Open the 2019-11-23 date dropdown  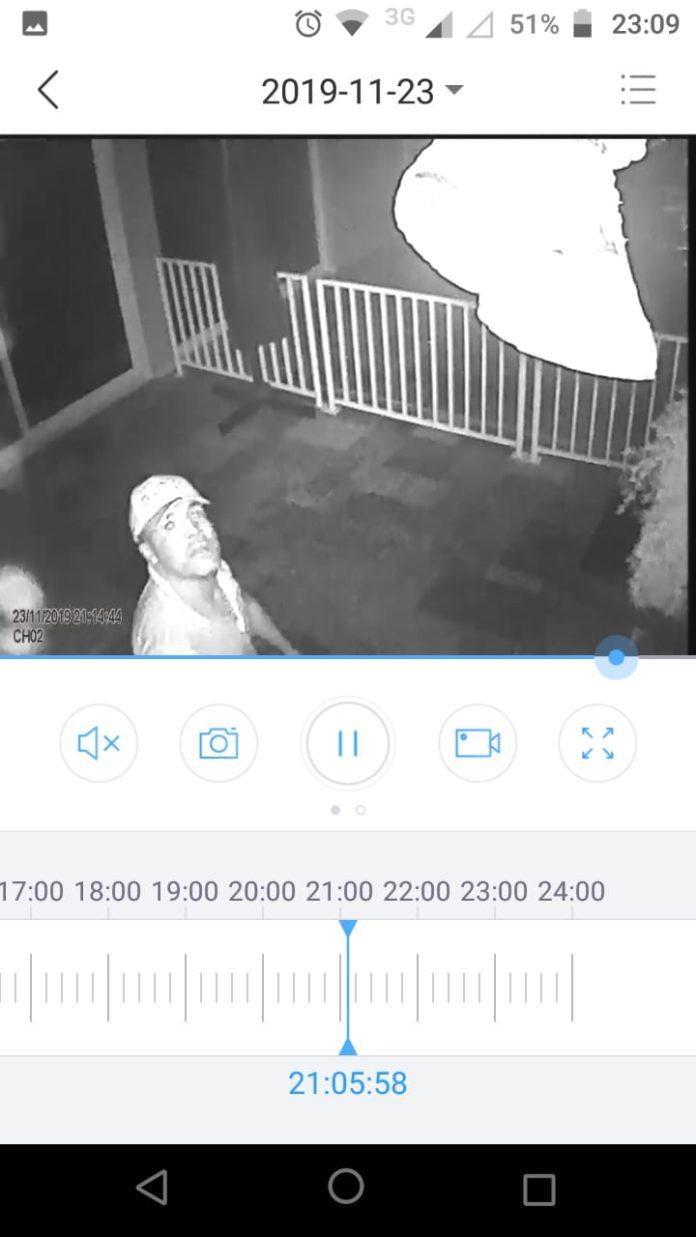click(x=361, y=92)
